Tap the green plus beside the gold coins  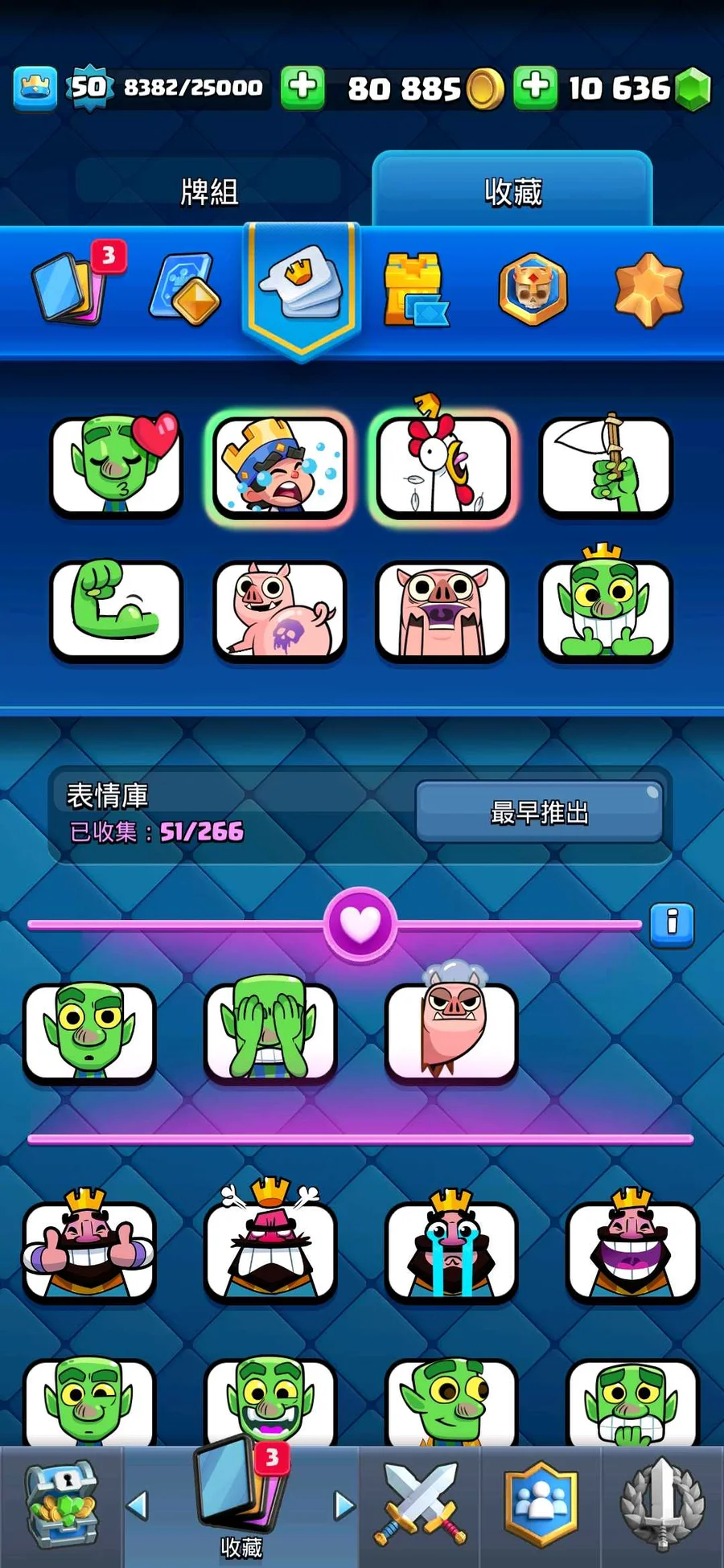[x=302, y=87]
